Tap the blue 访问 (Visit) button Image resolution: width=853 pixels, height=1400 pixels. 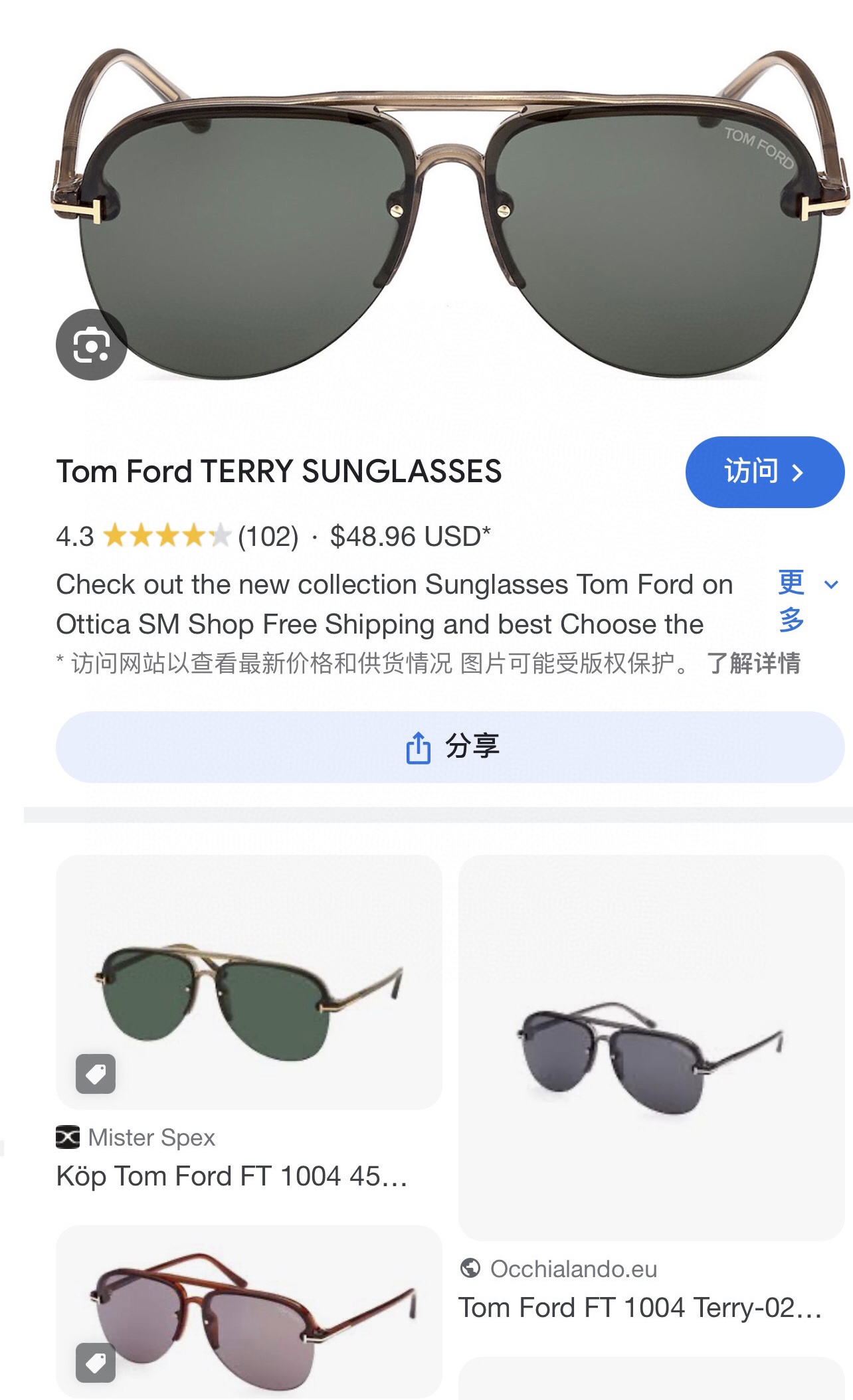(764, 472)
